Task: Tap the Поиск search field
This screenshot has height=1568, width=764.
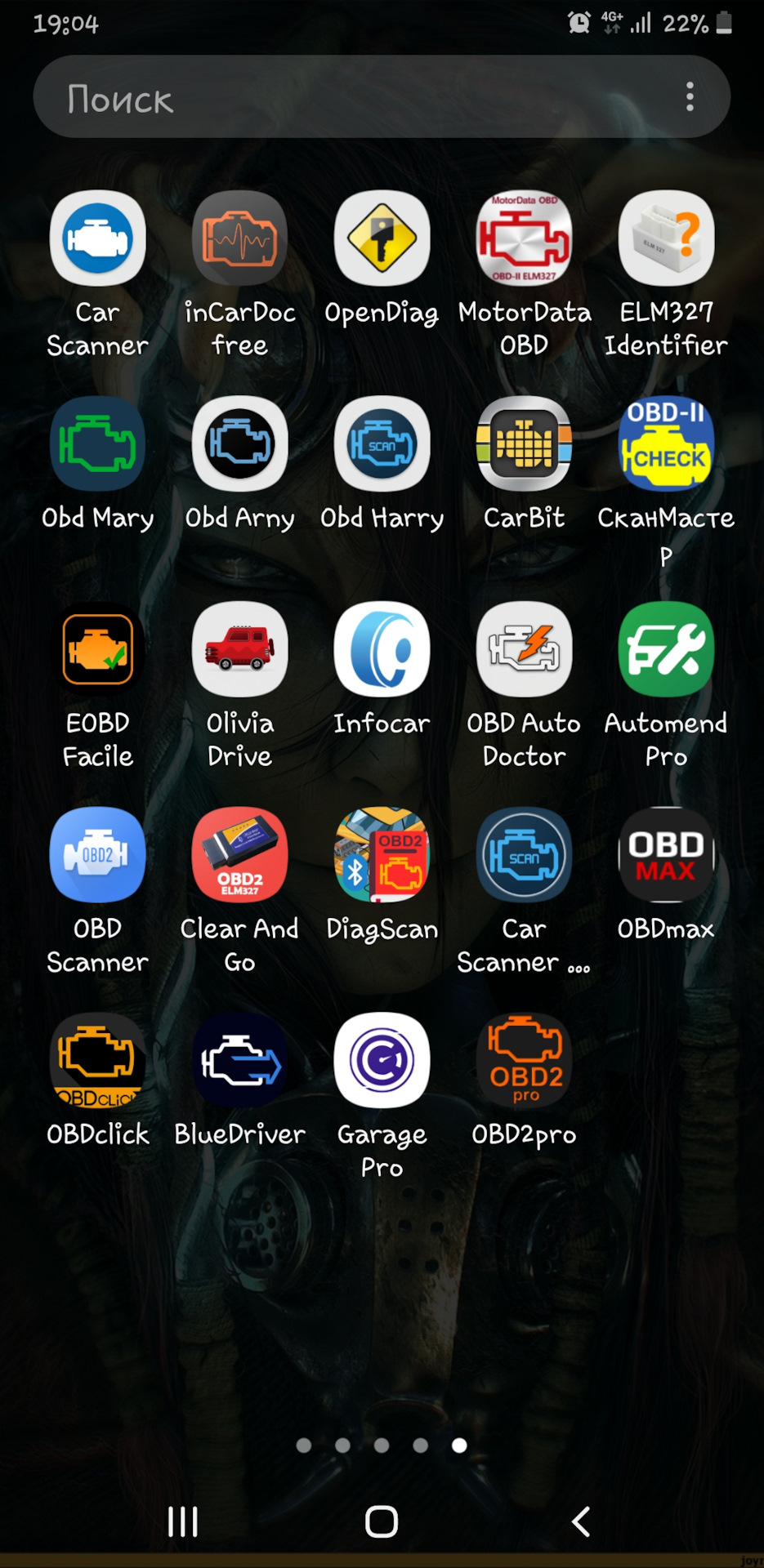Action: pyautogui.click(x=343, y=98)
